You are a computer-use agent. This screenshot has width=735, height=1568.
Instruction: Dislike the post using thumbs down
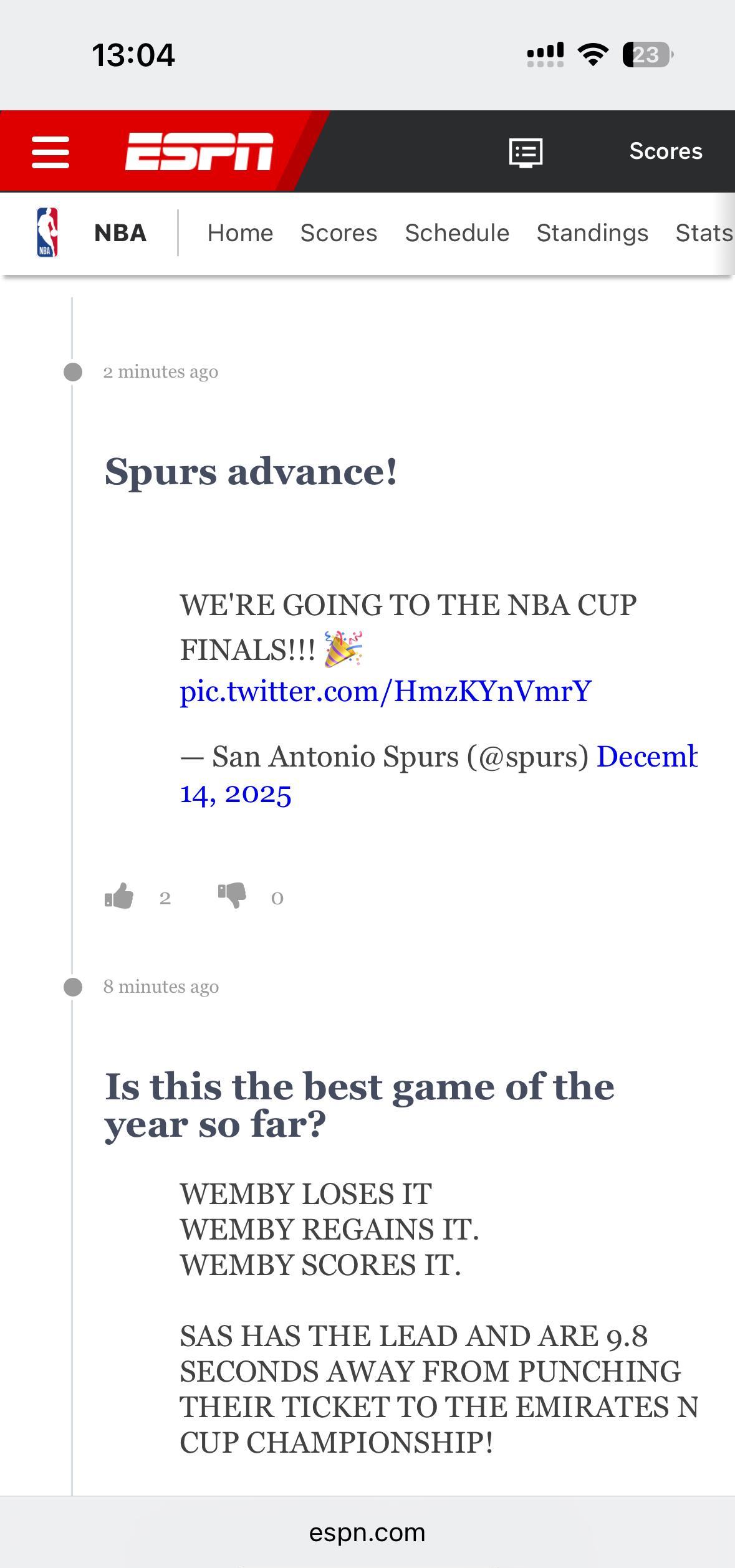point(231,896)
